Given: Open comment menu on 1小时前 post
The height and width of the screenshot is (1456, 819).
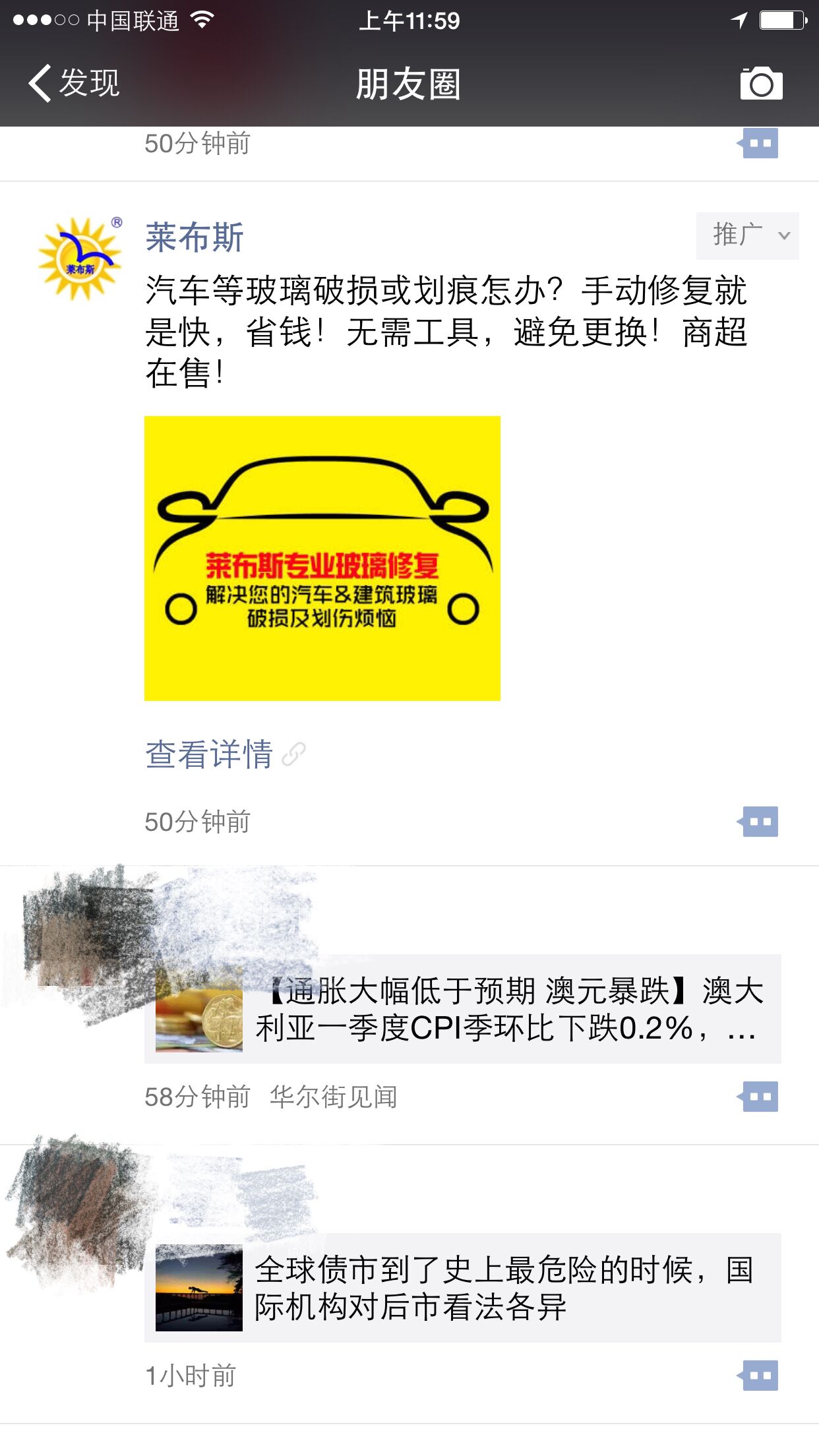Looking at the screenshot, I should point(758,1376).
